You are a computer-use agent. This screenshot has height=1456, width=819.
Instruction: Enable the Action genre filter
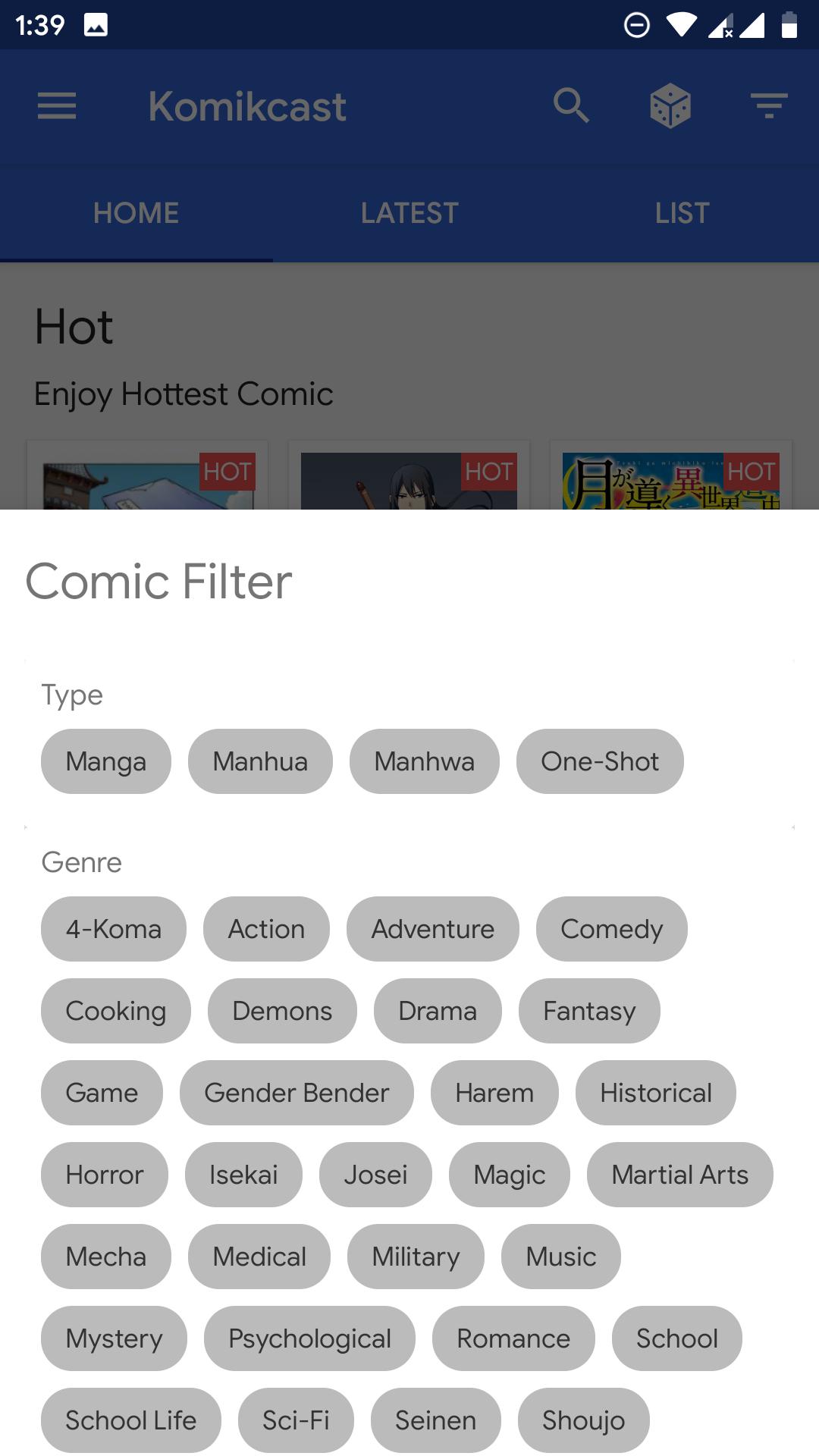tap(266, 929)
